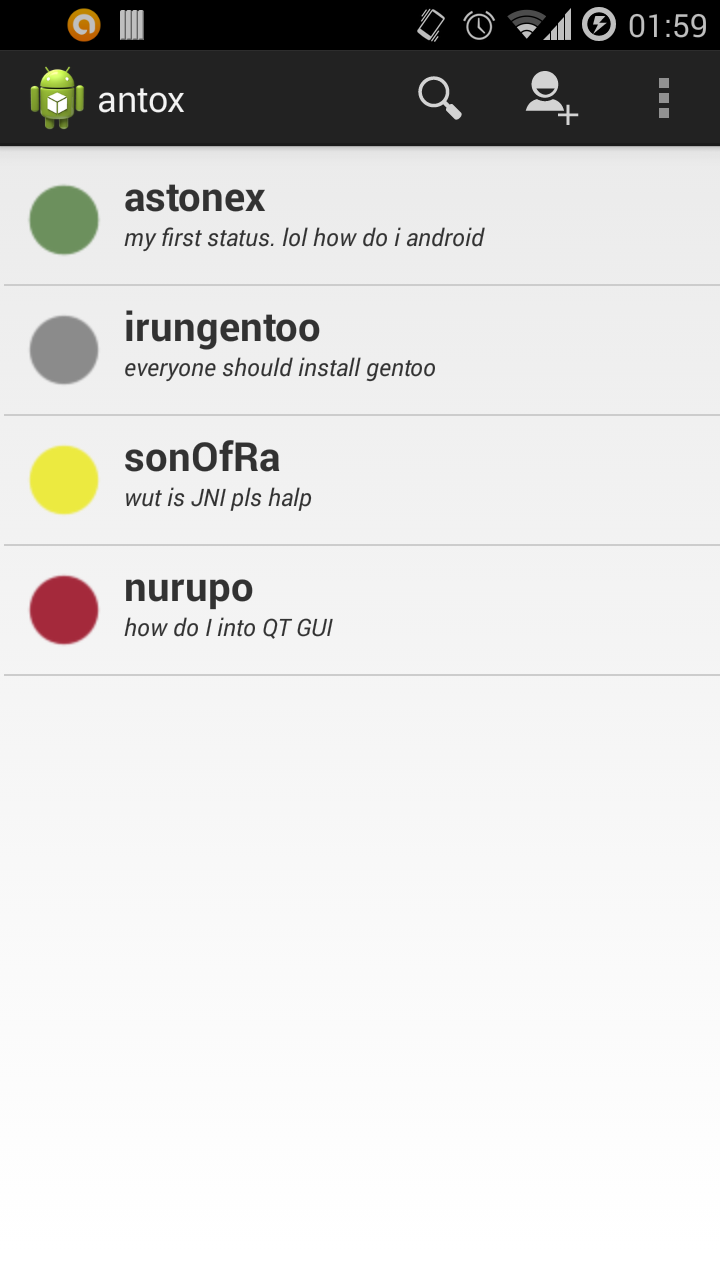Viewport: 720px width, 1280px height.
Task: Select the irungentoo contact
Action: point(360,349)
